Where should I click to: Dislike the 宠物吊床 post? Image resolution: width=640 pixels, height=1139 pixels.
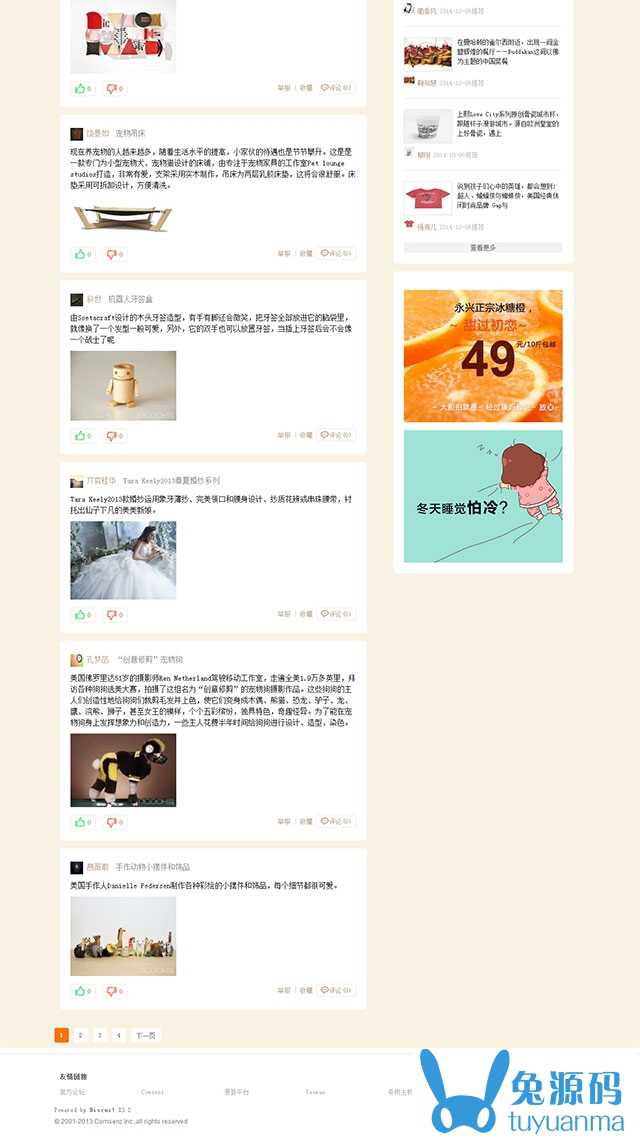coord(115,254)
